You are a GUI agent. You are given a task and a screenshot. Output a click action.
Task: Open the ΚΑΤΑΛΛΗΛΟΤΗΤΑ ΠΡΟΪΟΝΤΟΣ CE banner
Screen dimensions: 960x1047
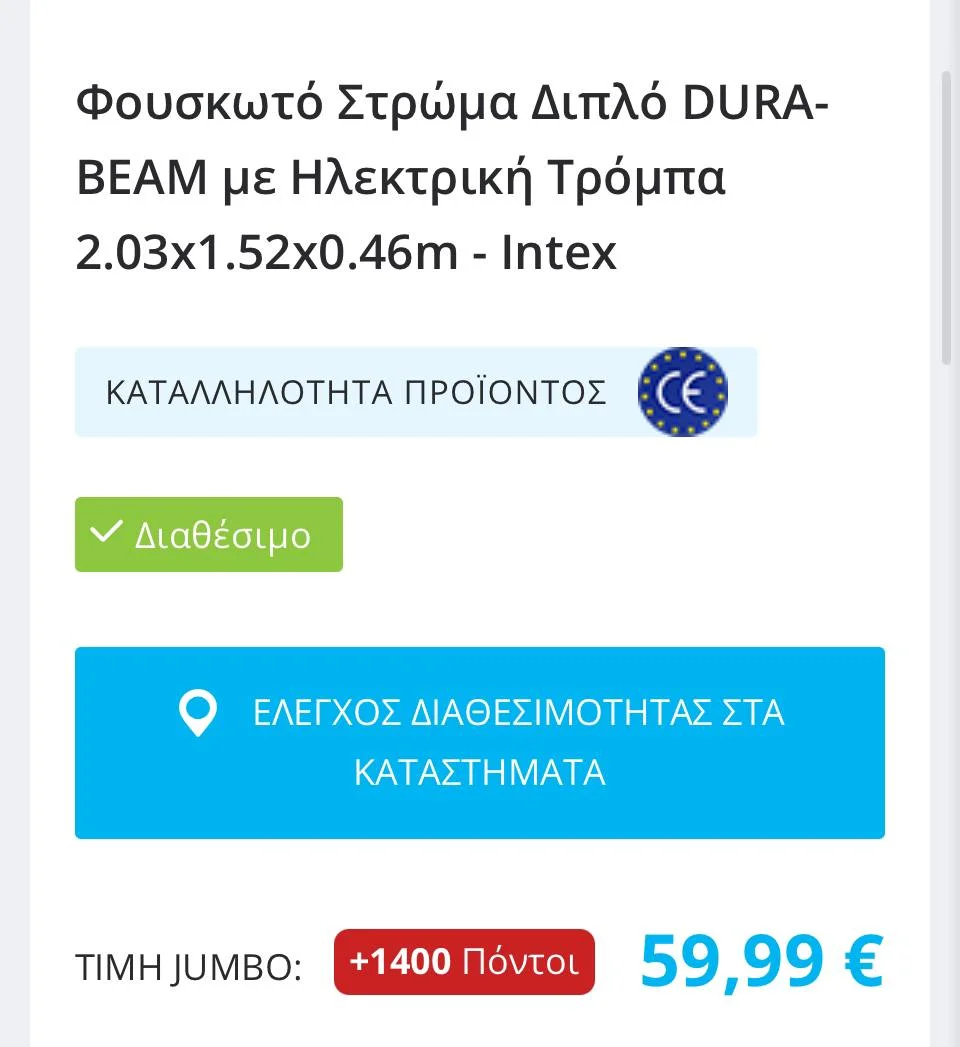(416, 392)
